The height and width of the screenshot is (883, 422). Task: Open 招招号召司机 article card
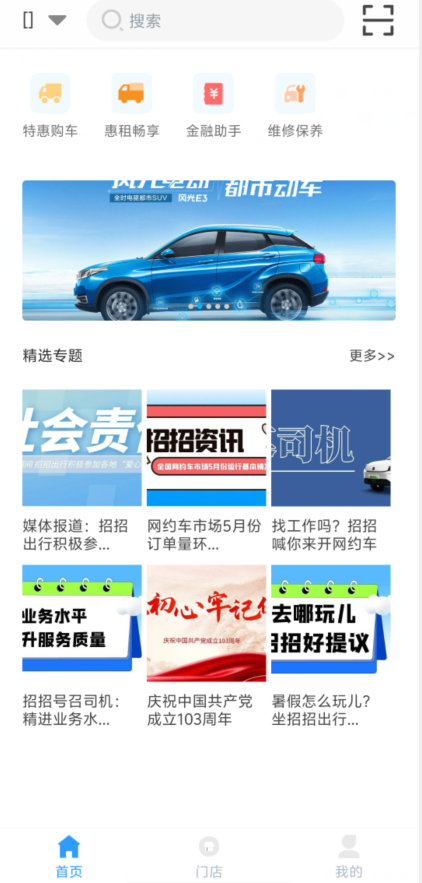point(82,646)
